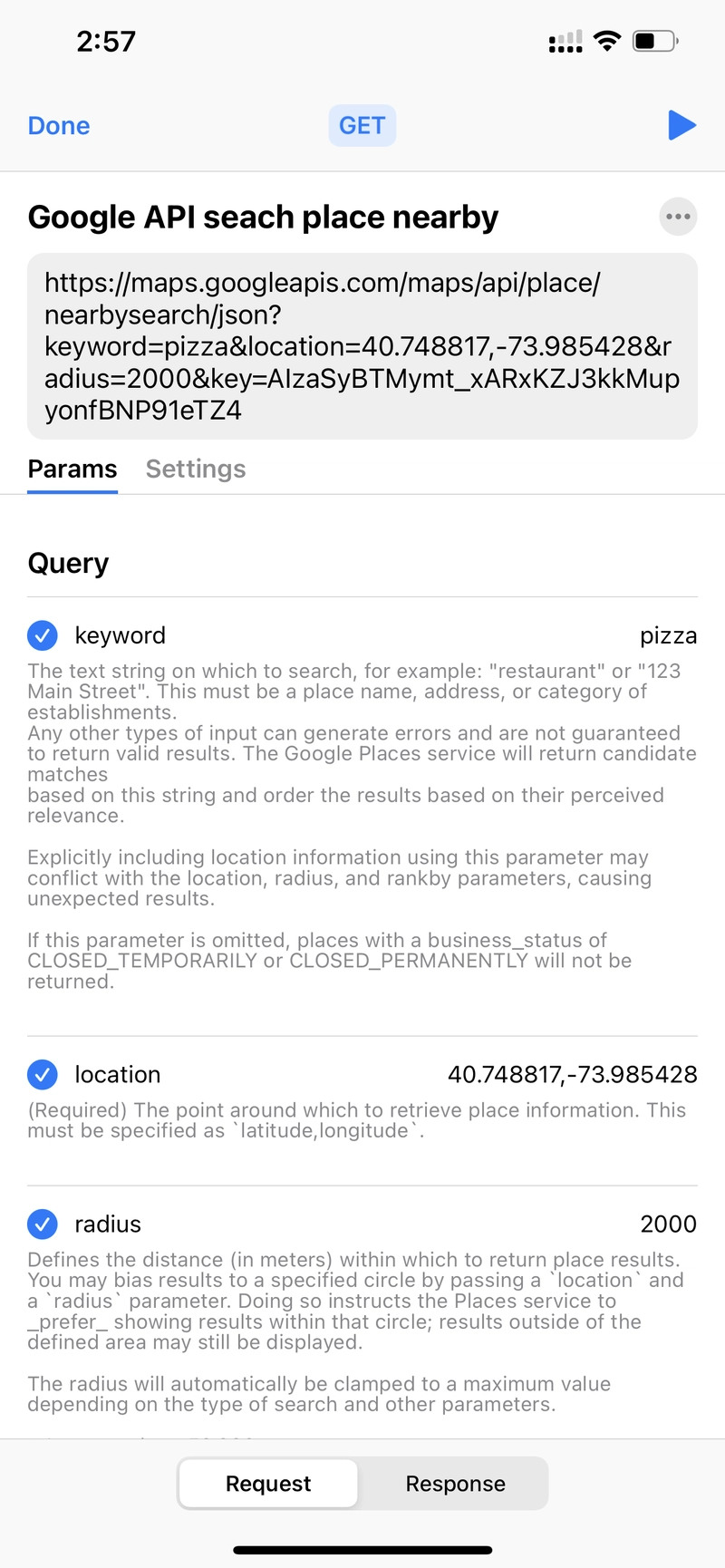Uncheck the keyword query parameter
This screenshot has width=725, height=1568.
coord(43,635)
